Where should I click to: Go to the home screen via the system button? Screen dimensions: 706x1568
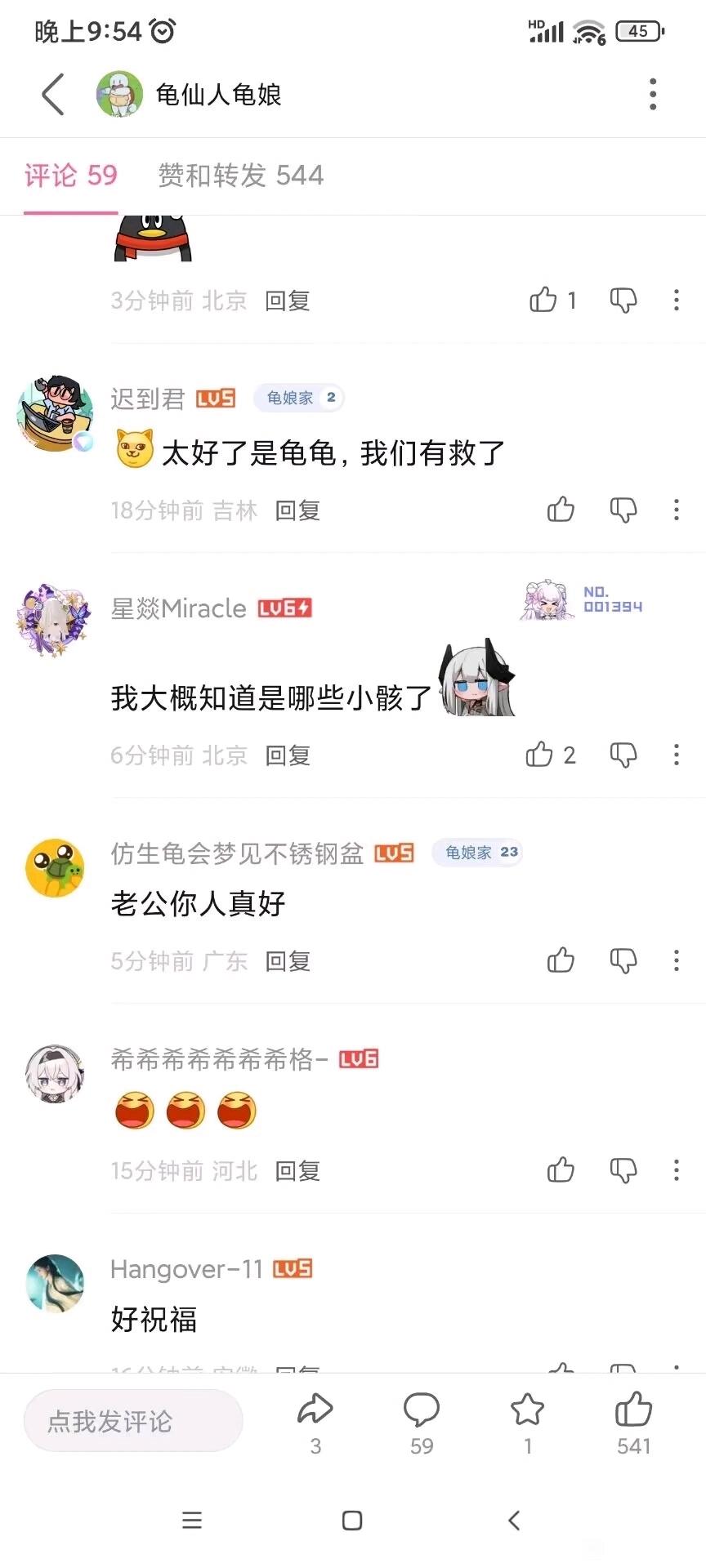tap(352, 1520)
